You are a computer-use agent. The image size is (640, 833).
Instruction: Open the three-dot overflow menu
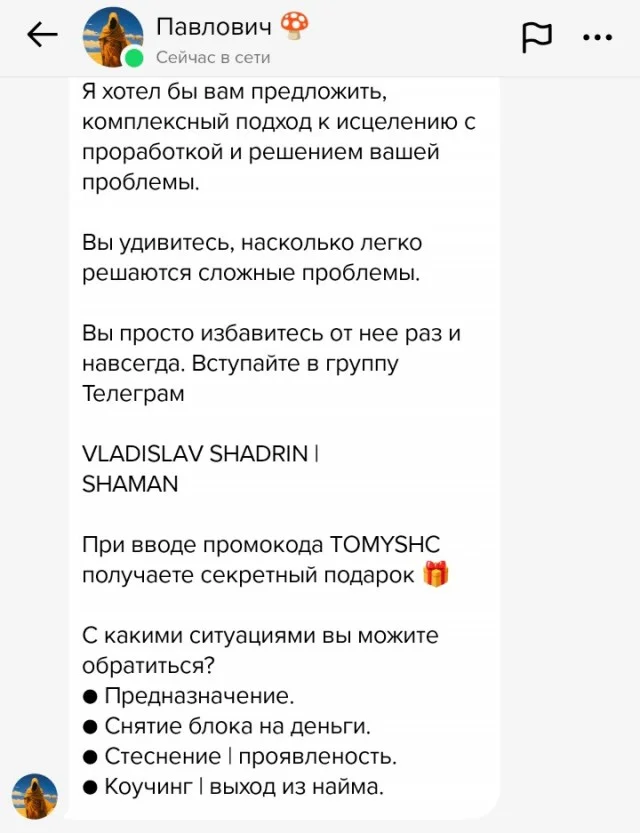tap(597, 38)
